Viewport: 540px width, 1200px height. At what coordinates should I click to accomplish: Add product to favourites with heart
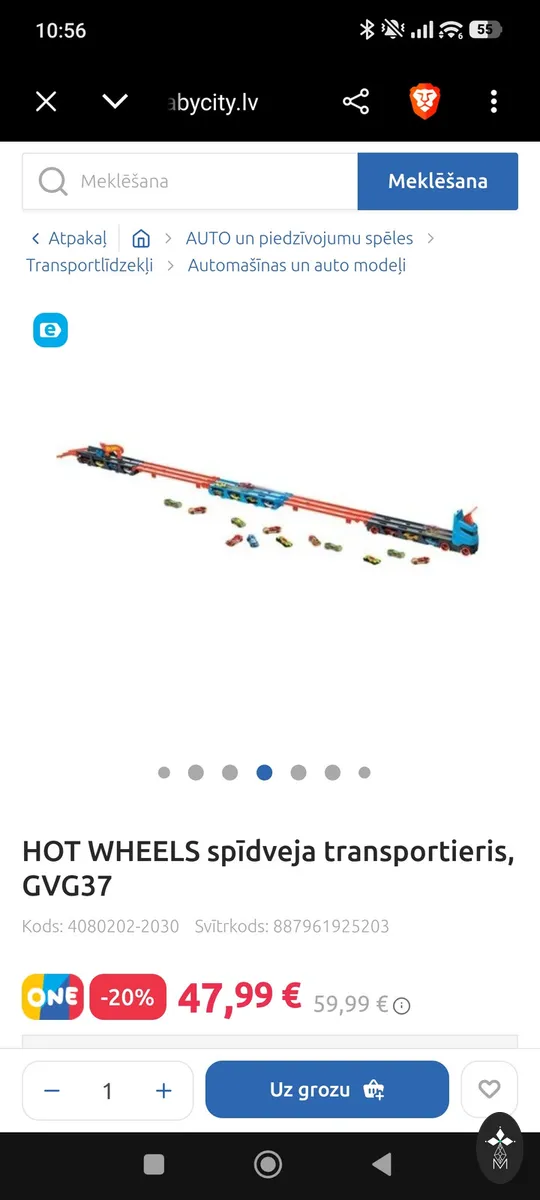[489, 1089]
